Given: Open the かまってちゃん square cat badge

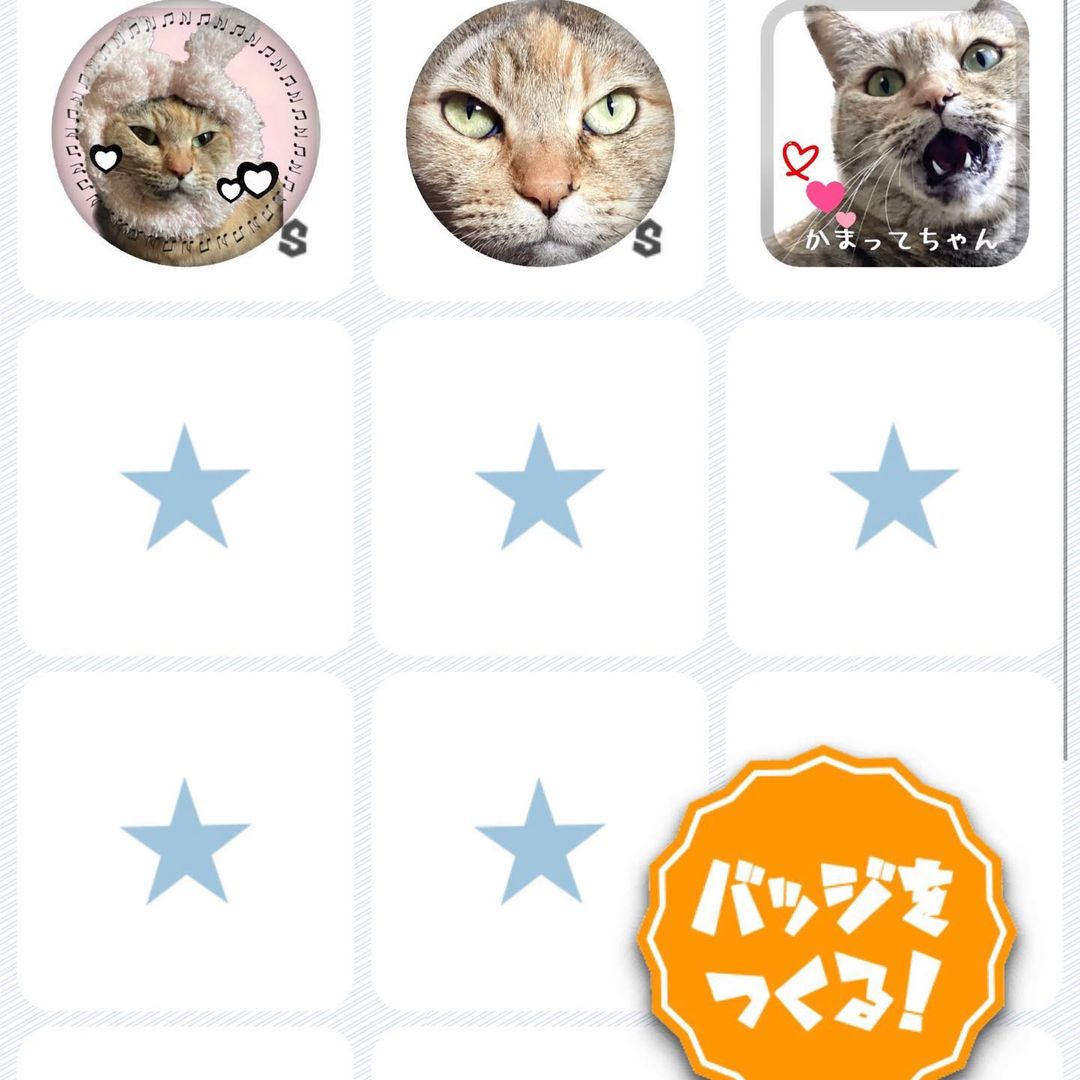Looking at the screenshot, I should [x=895, y=135].
